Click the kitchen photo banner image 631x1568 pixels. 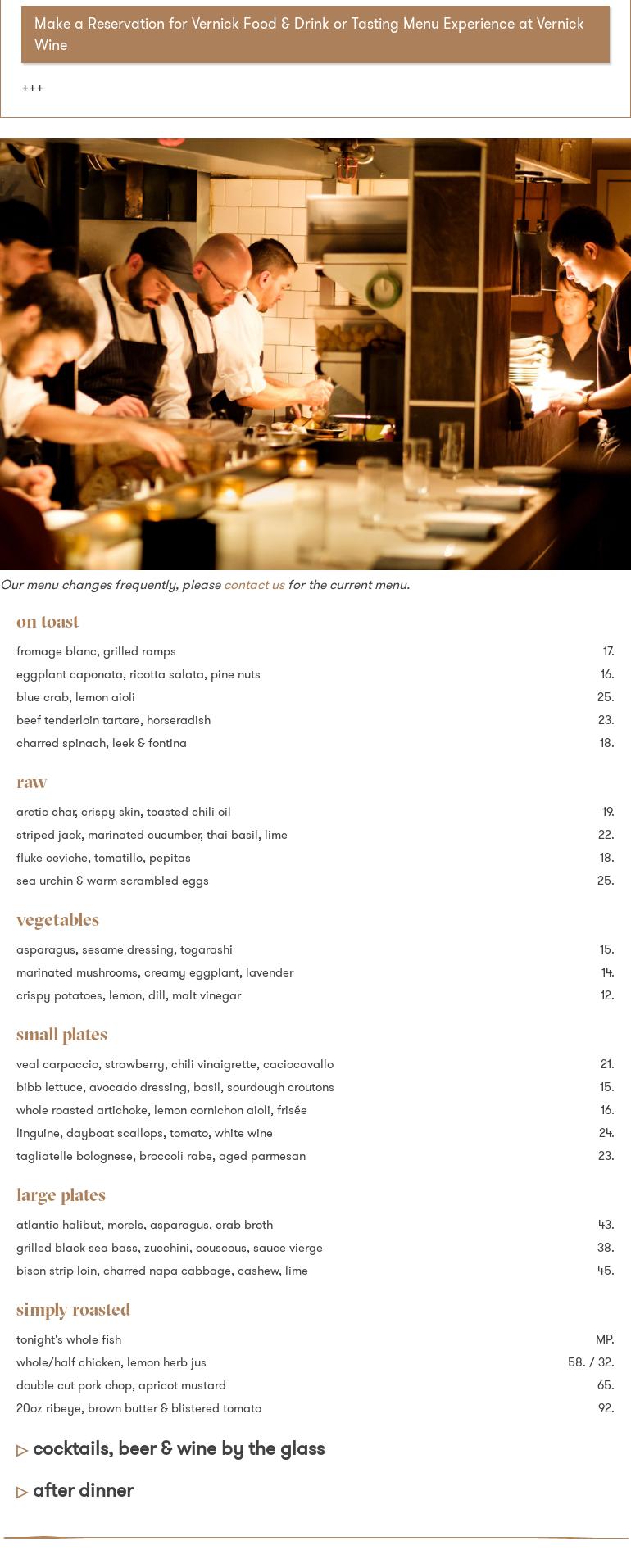coord(315,352)
